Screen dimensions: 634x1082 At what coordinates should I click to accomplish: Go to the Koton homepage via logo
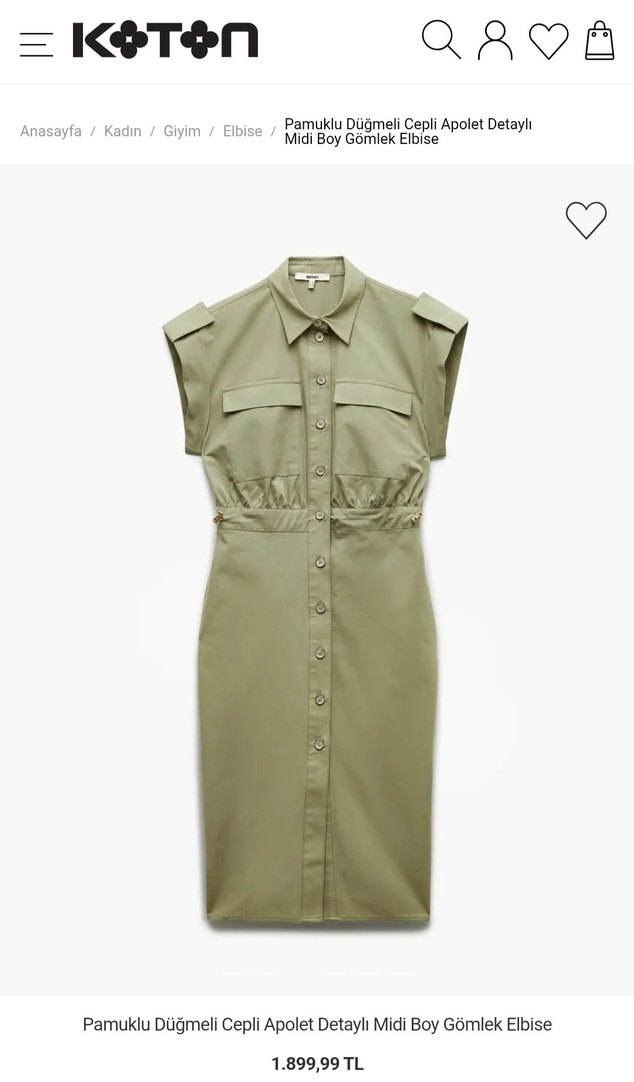pos(165,41)
